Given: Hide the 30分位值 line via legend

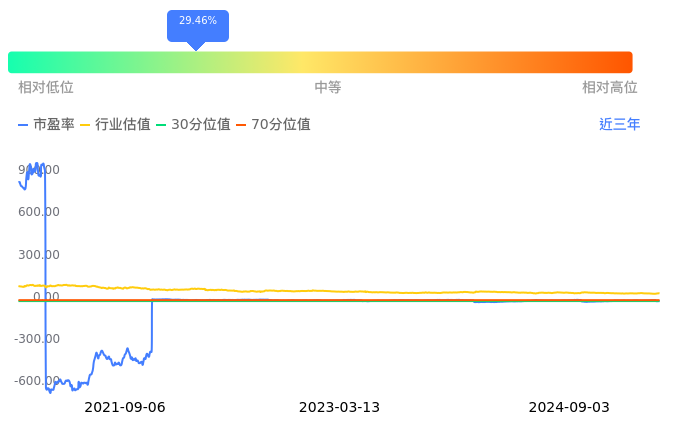Looking at the screenshot, I should 193,124.
